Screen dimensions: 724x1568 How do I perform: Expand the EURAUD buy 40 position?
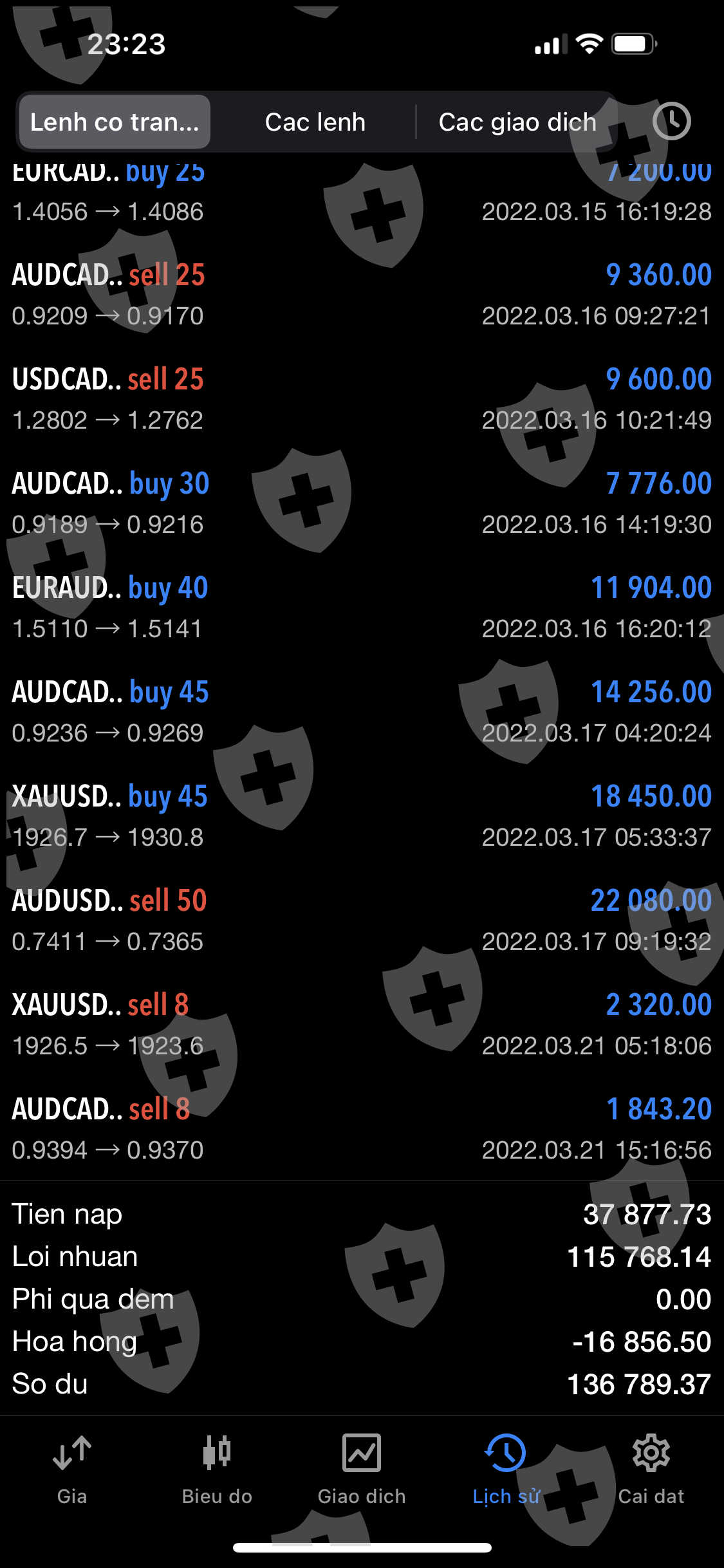point(362,608)
